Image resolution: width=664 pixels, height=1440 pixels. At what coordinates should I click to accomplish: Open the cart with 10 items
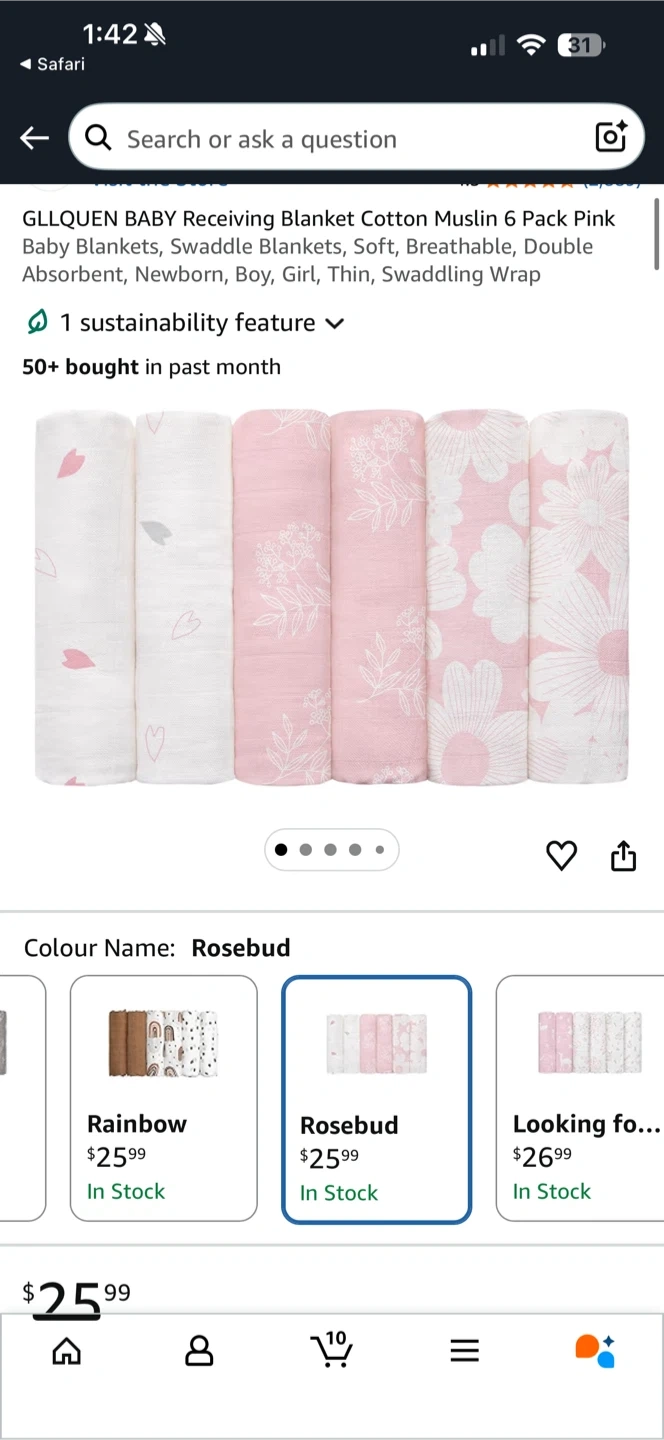point(331,1350)
